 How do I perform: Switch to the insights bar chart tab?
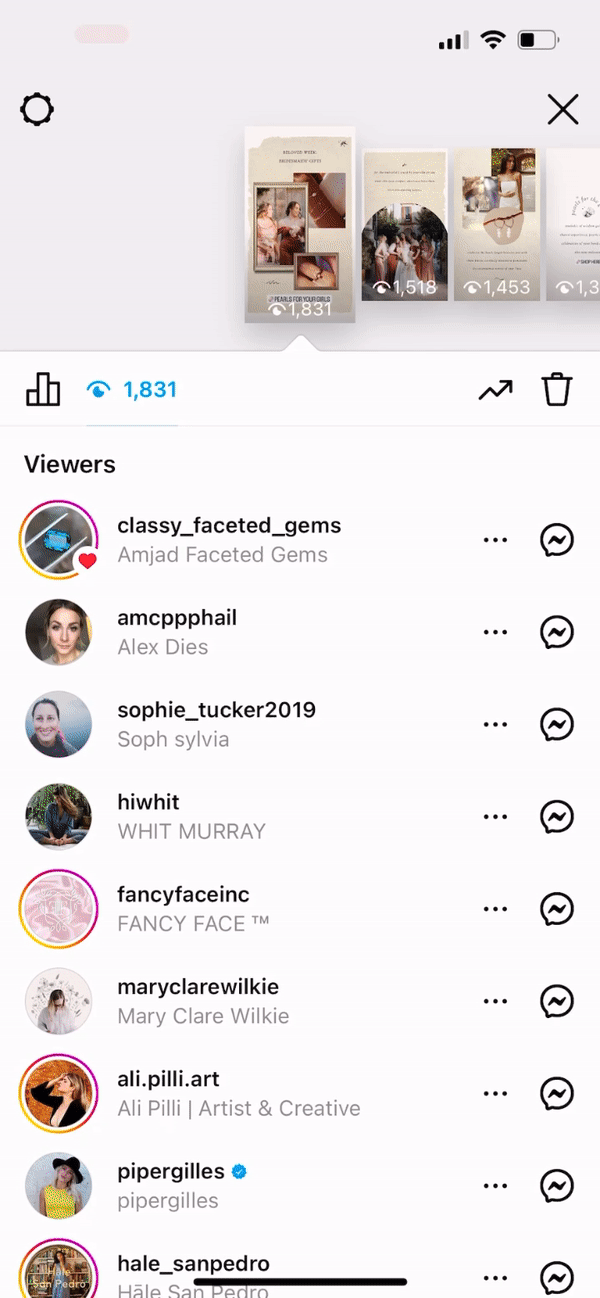[x=43, y=389]
